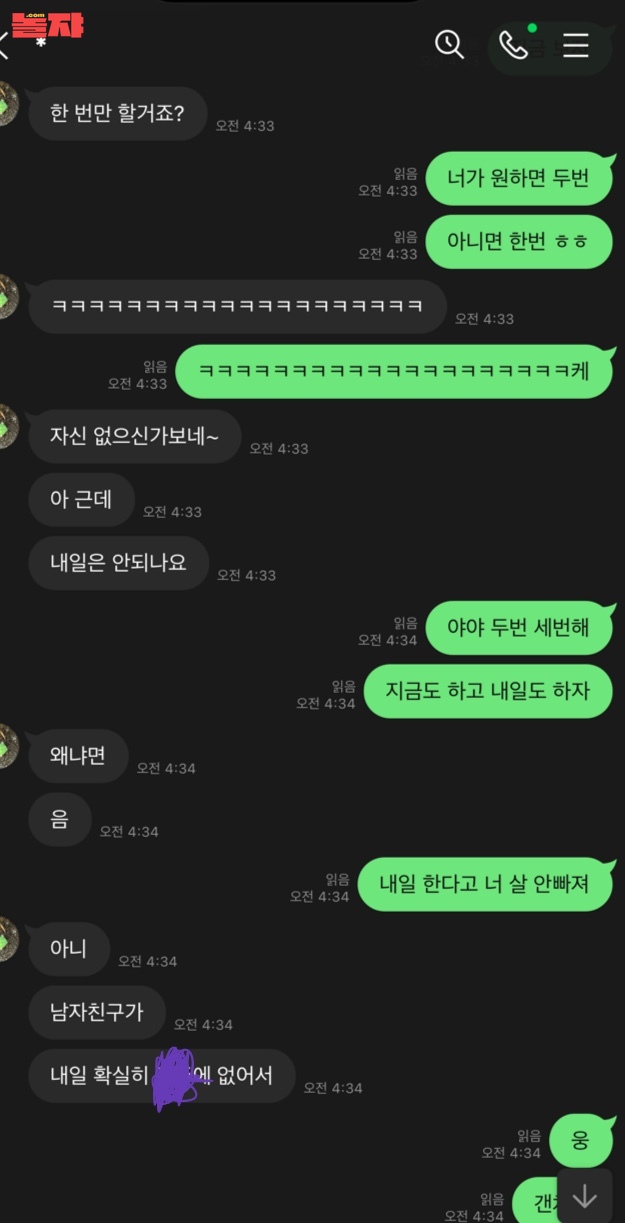
Task: Start a voice call
Action: click(513, 45)
